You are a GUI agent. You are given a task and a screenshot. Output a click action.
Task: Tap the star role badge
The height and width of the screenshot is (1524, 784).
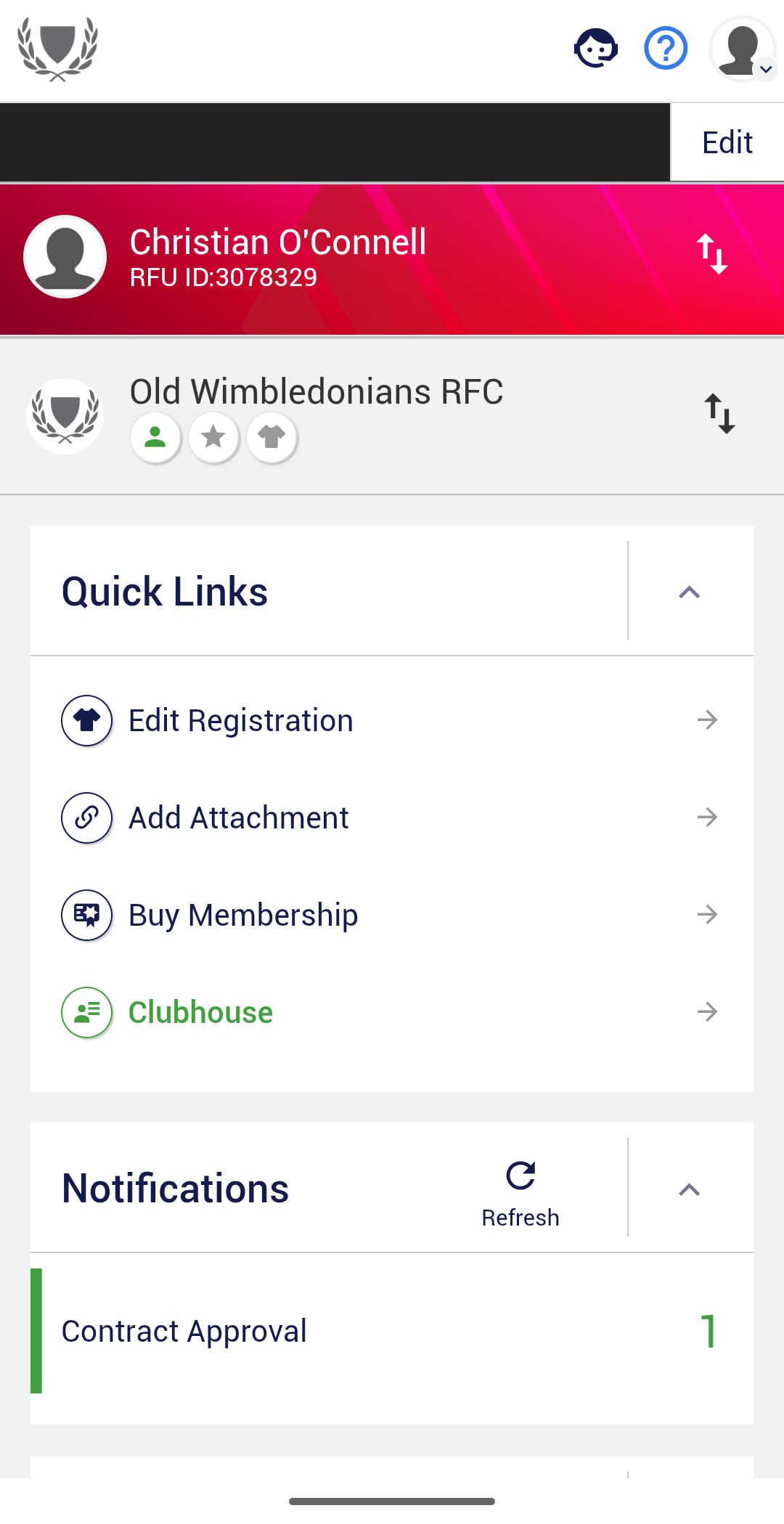click(x=213, y=437)
